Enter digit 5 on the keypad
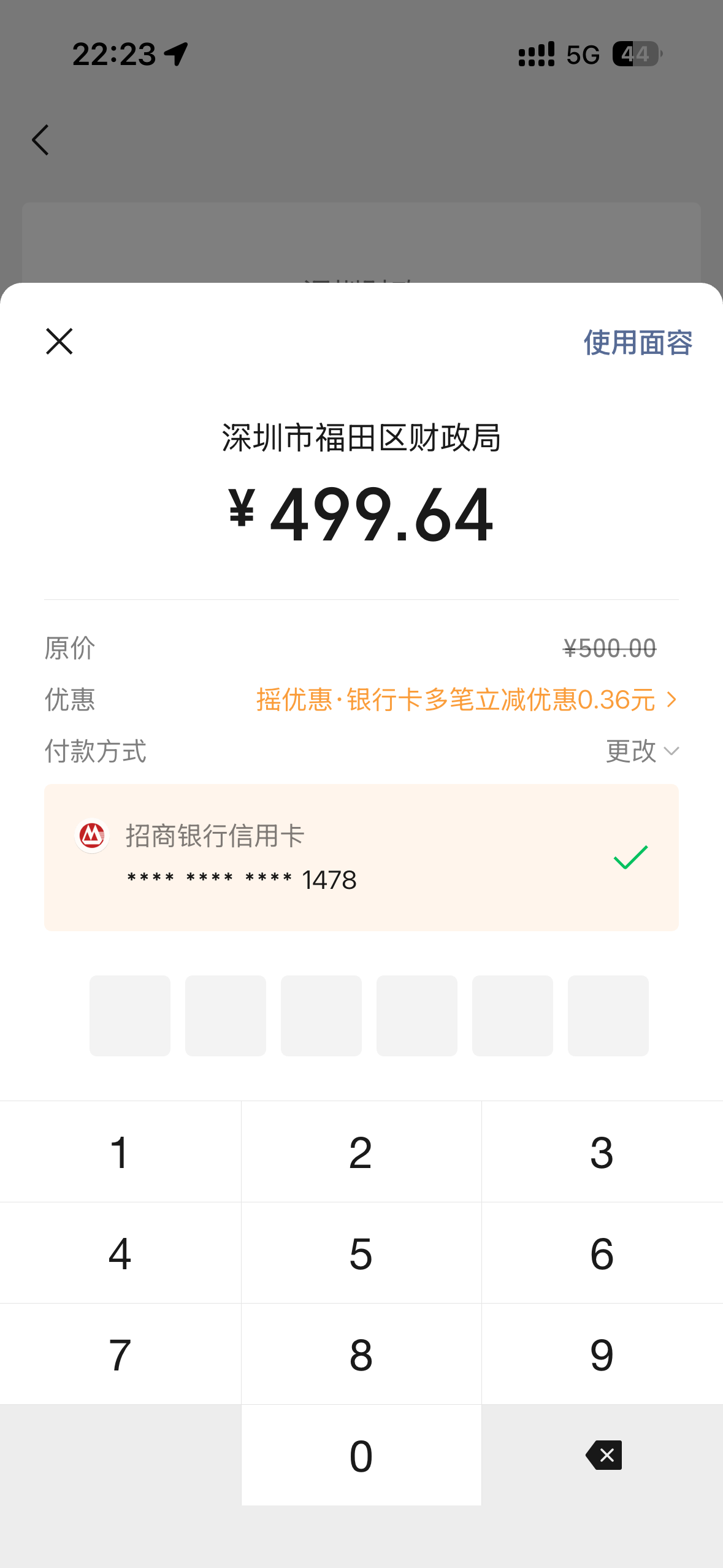 pyautogui.click(x=361, y=1253)
